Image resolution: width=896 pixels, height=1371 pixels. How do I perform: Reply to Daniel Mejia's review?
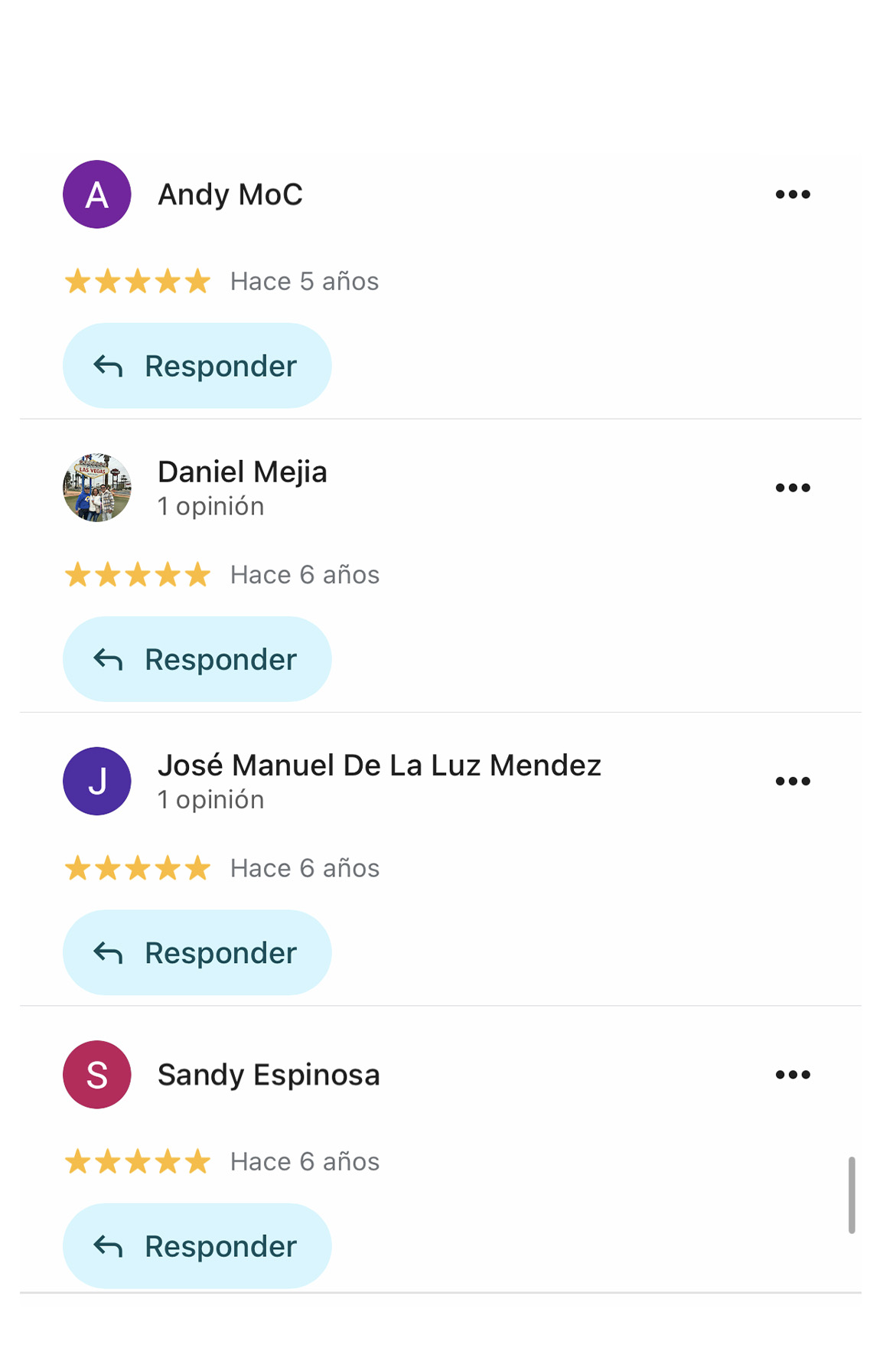197,659
